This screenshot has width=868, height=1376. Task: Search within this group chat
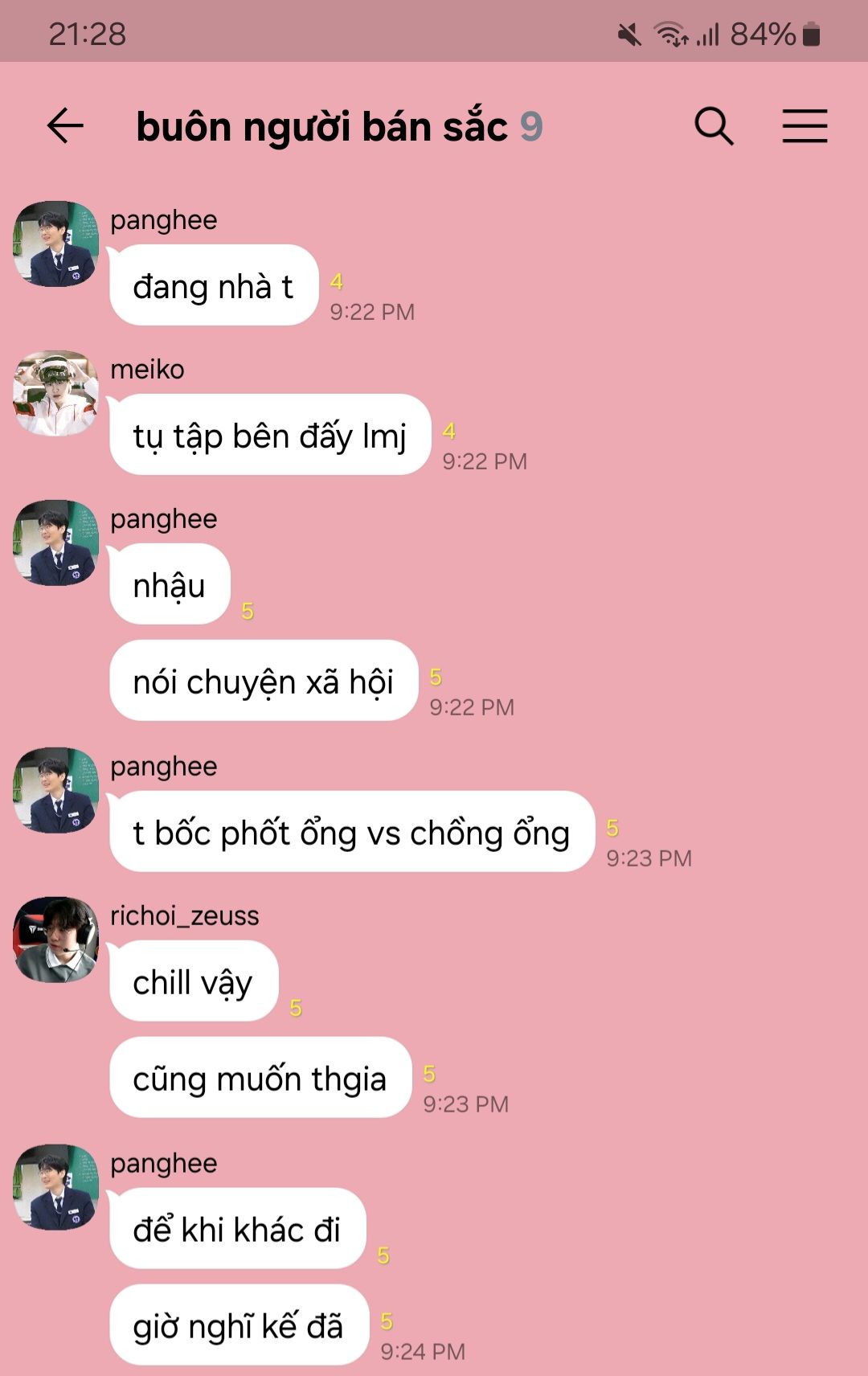click(714, 126)
